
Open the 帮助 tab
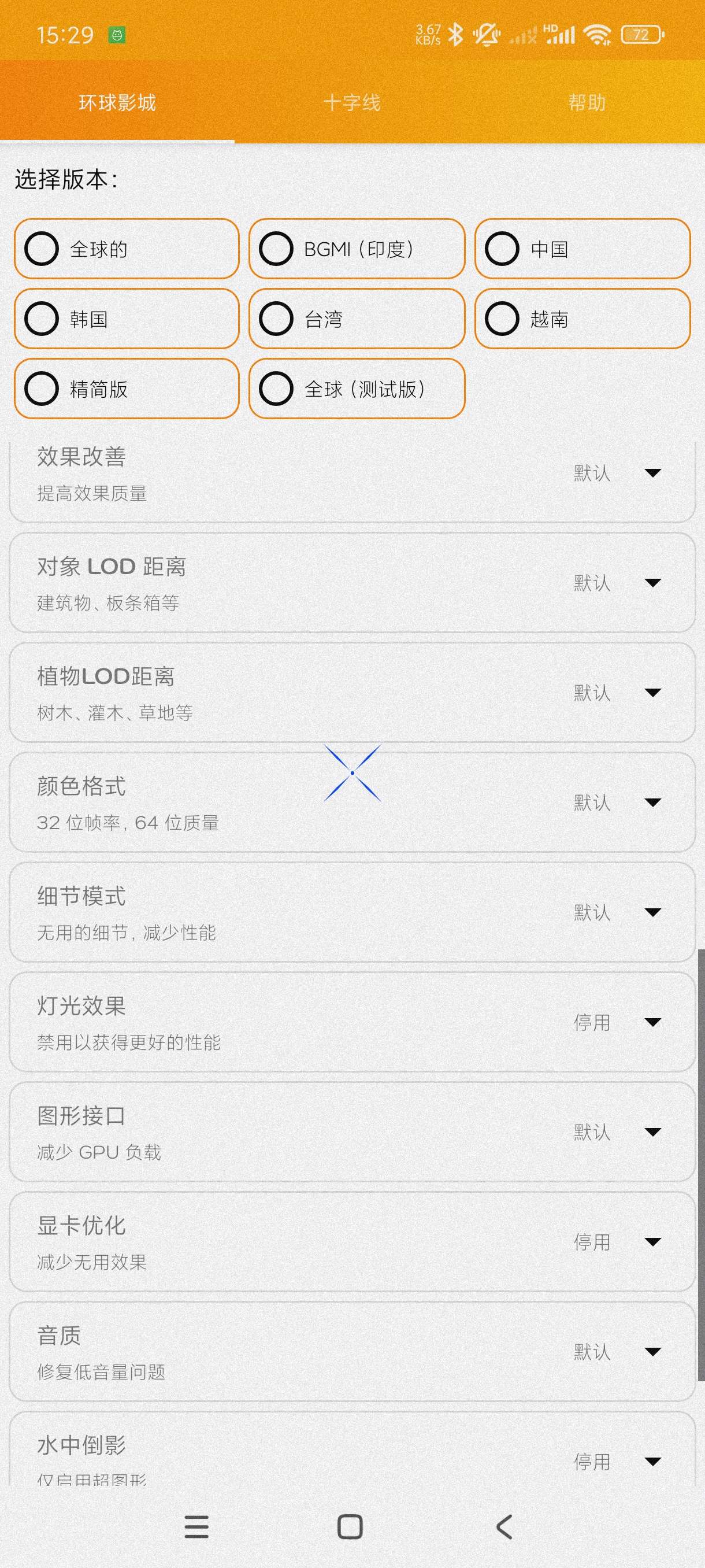587,102
